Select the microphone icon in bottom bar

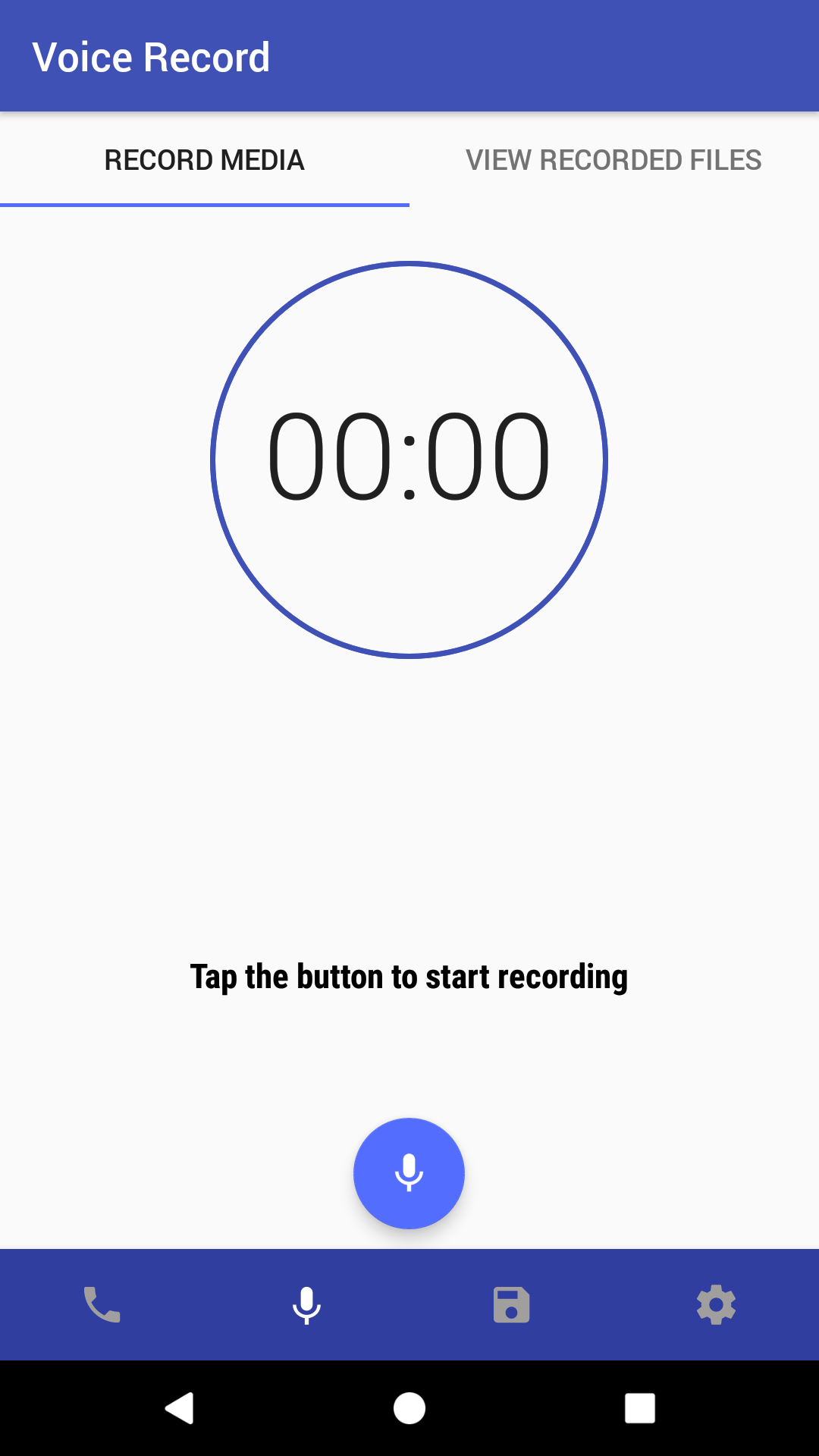[307, 1304]
